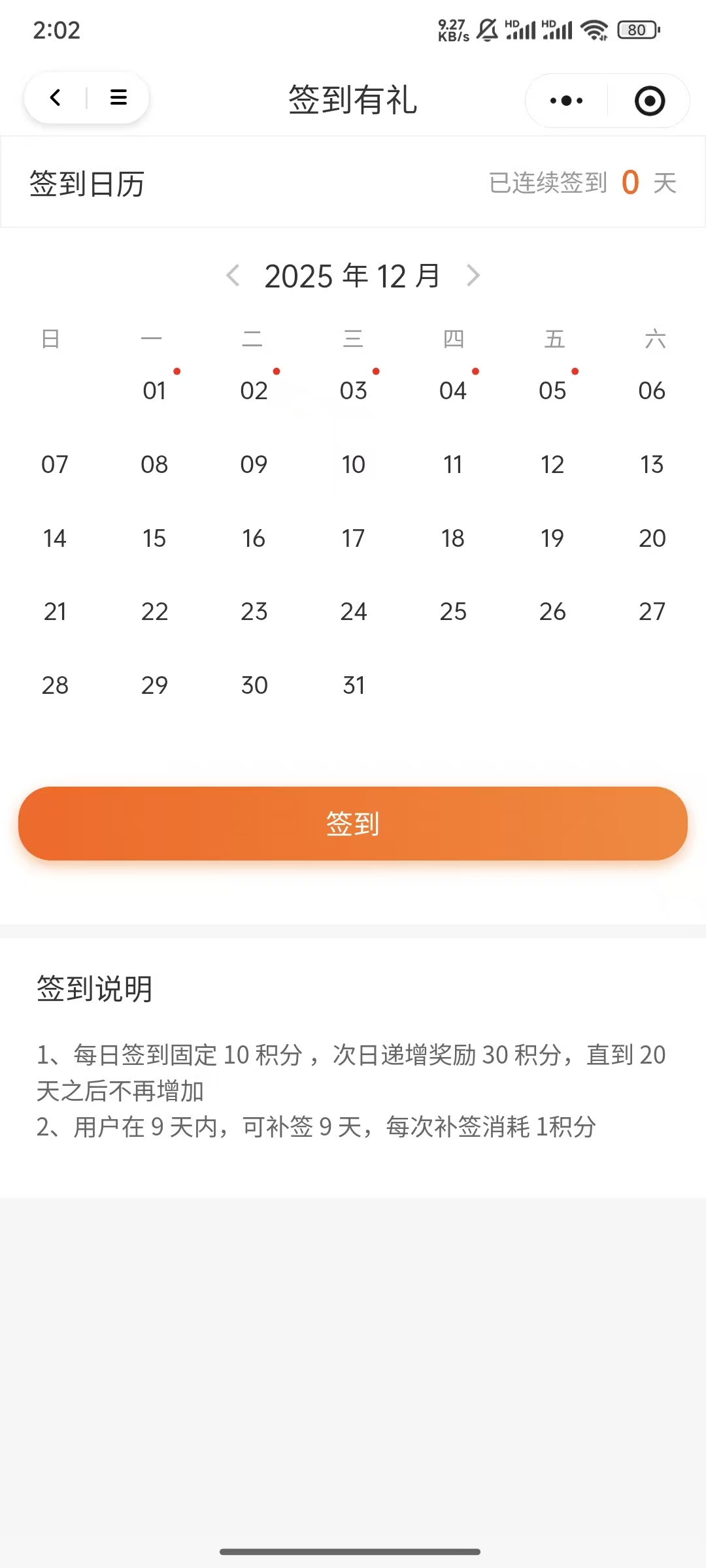The image size is (706, 1568).
Task: Pick the 10th on the calendar
Action: click(x=353, y=465)
